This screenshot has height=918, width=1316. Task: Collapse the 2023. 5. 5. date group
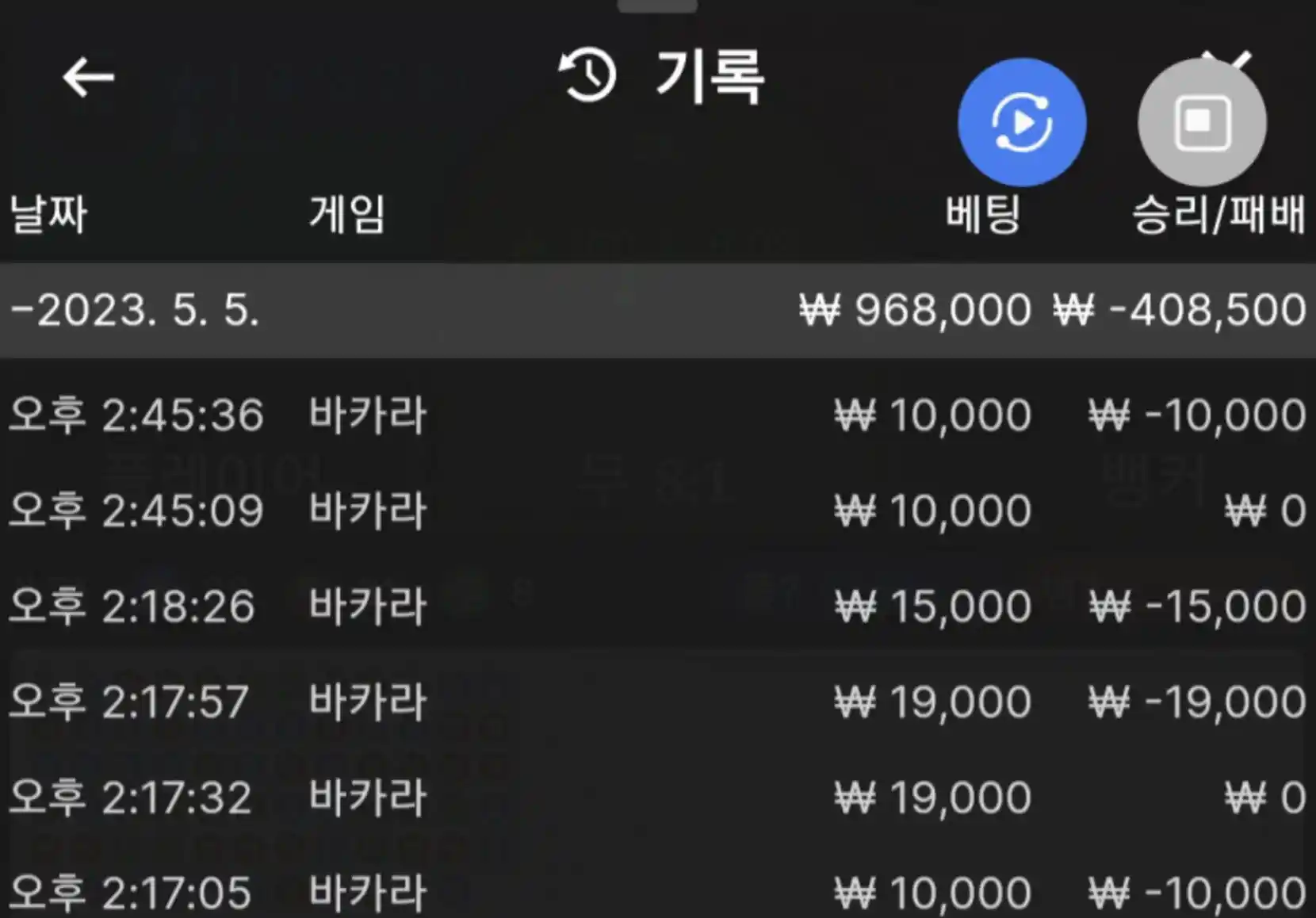click(x=135, y=310)
